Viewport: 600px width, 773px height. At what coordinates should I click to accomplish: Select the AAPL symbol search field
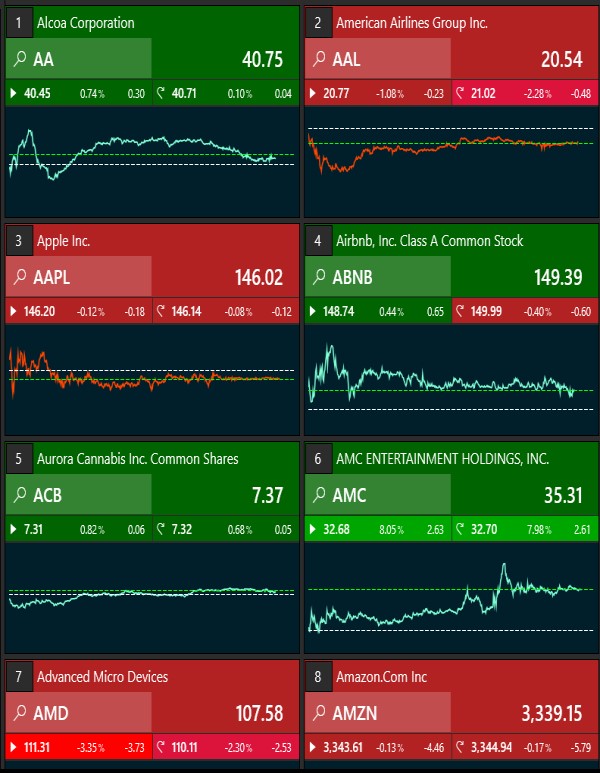pyautogui.click(x=79, y=277)
